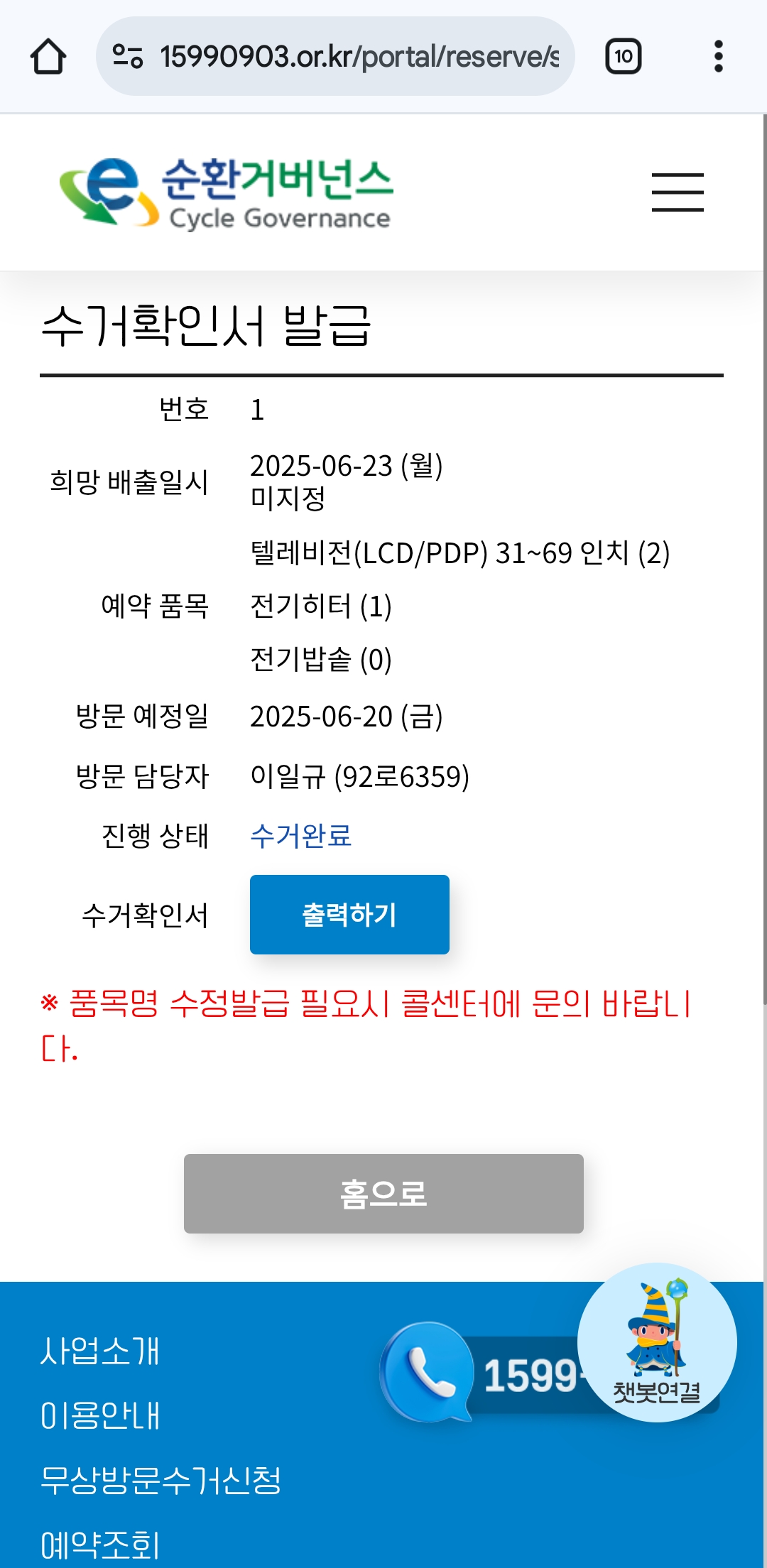
Task: Open the site hamburger menu
Action: tap(678, 192)
